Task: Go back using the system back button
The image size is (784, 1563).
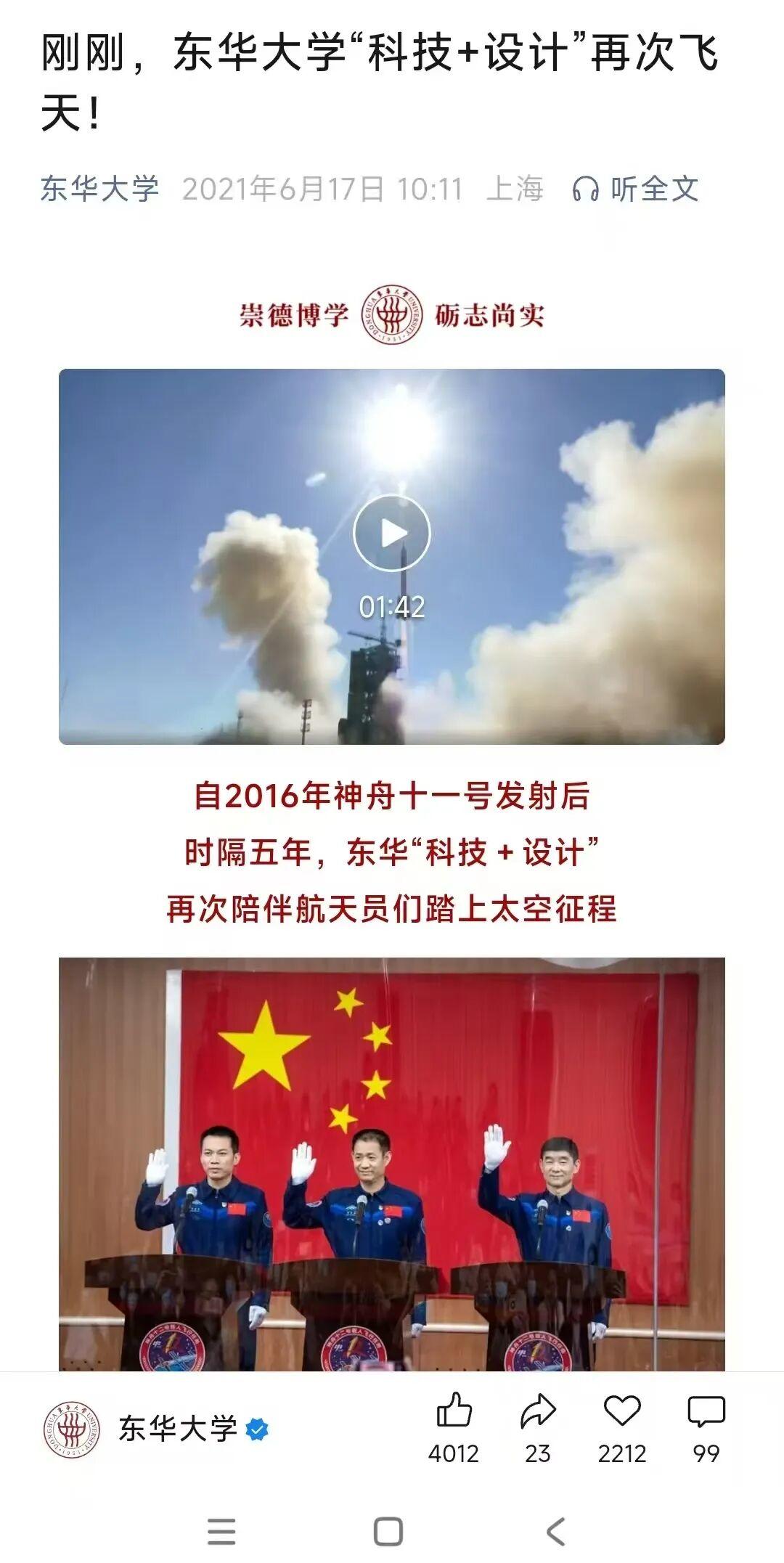Action: click(x=555, y=1531)
